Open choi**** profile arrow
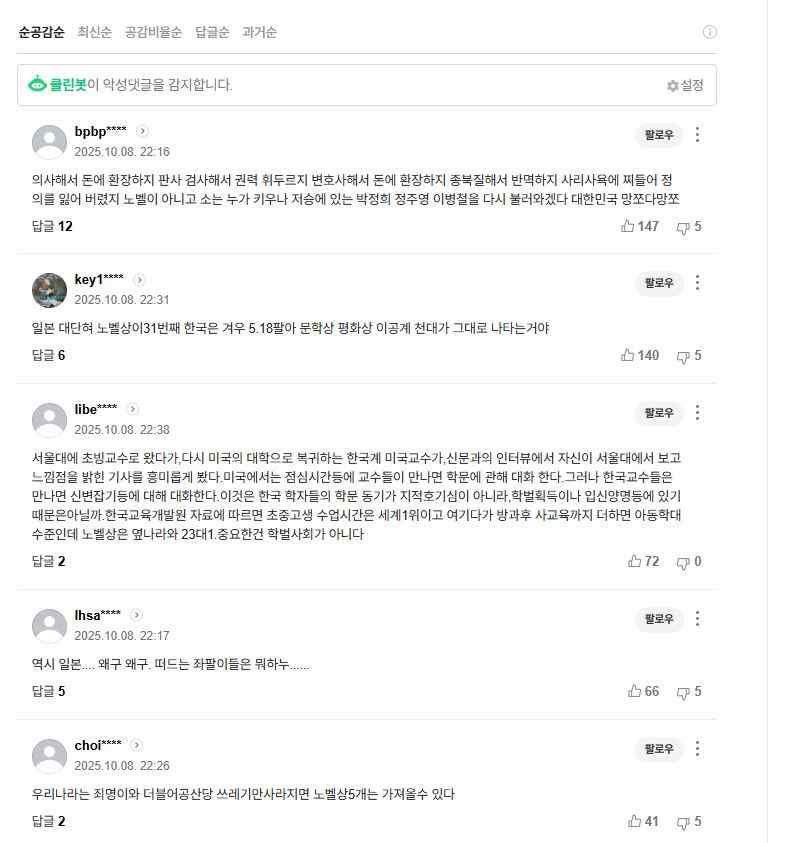Viewport: 786px width, 843px height. [x=137, y=745]
